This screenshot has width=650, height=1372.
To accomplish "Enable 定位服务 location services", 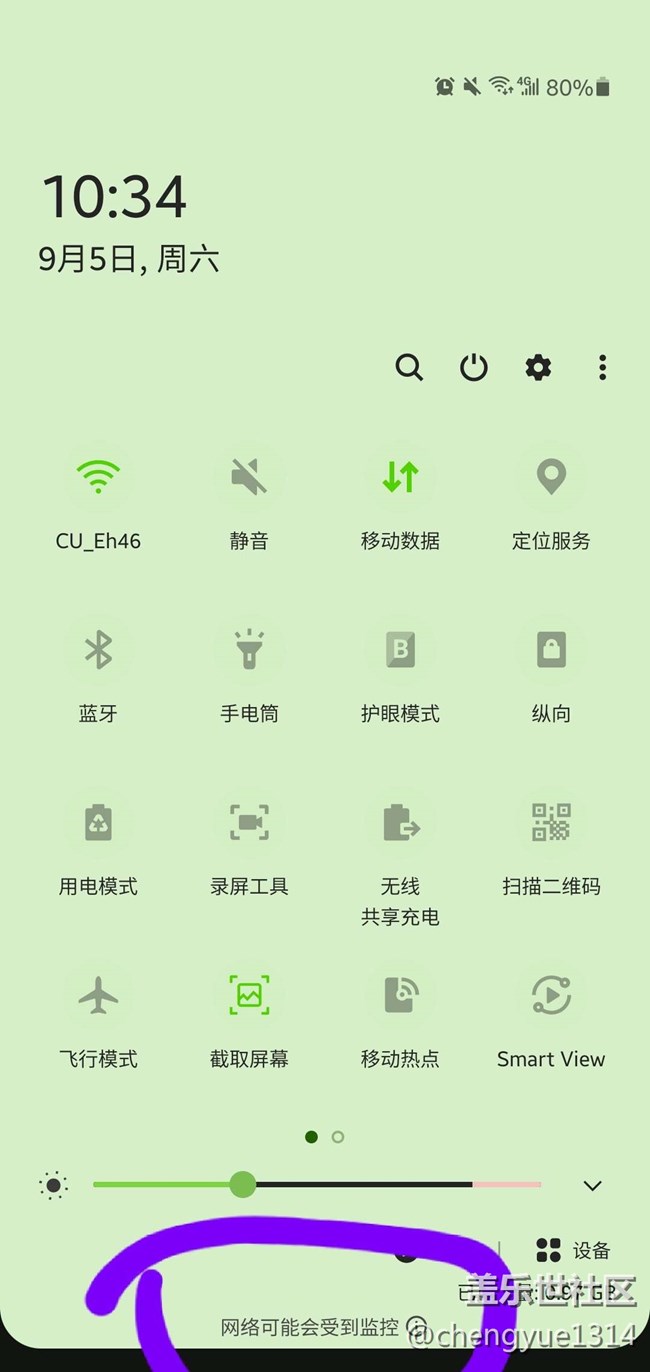I will pyautogui.click(x=551, y=478).
